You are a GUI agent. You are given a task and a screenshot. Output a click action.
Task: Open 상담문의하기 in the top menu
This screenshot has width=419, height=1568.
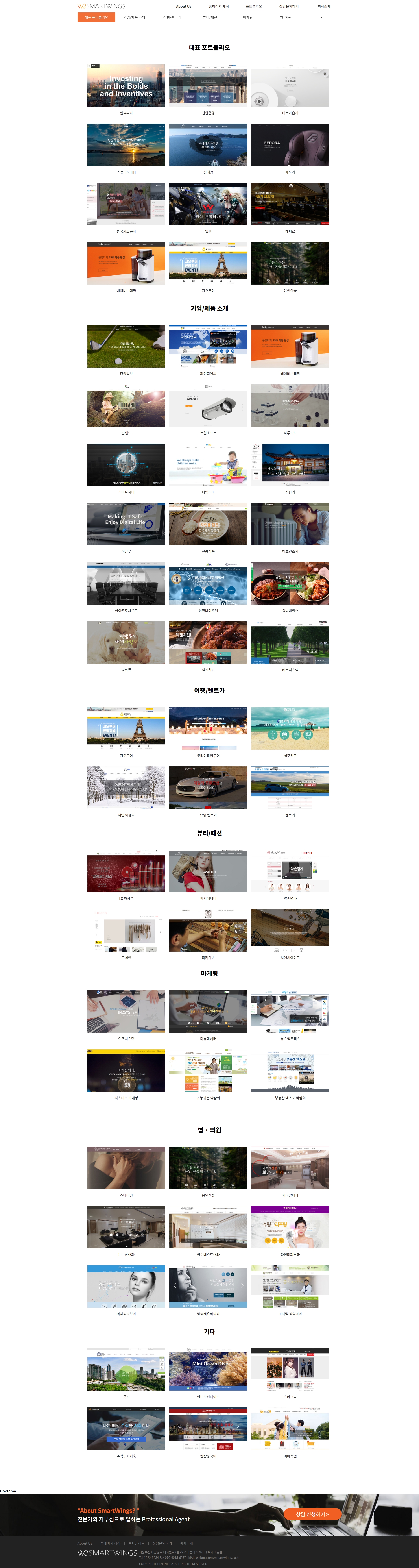(289, 6)
